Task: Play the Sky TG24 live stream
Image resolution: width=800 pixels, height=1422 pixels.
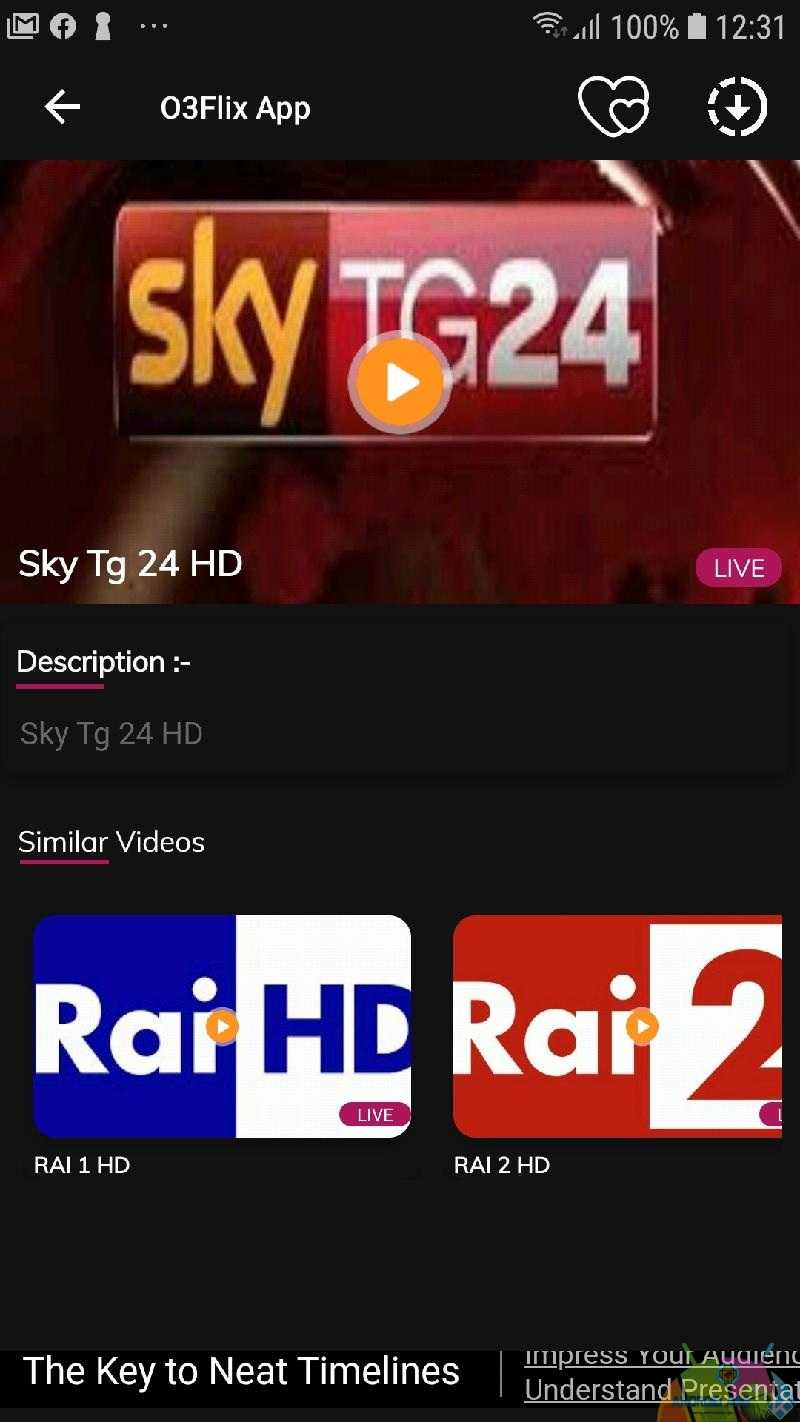Action: [x=401, y=382]
